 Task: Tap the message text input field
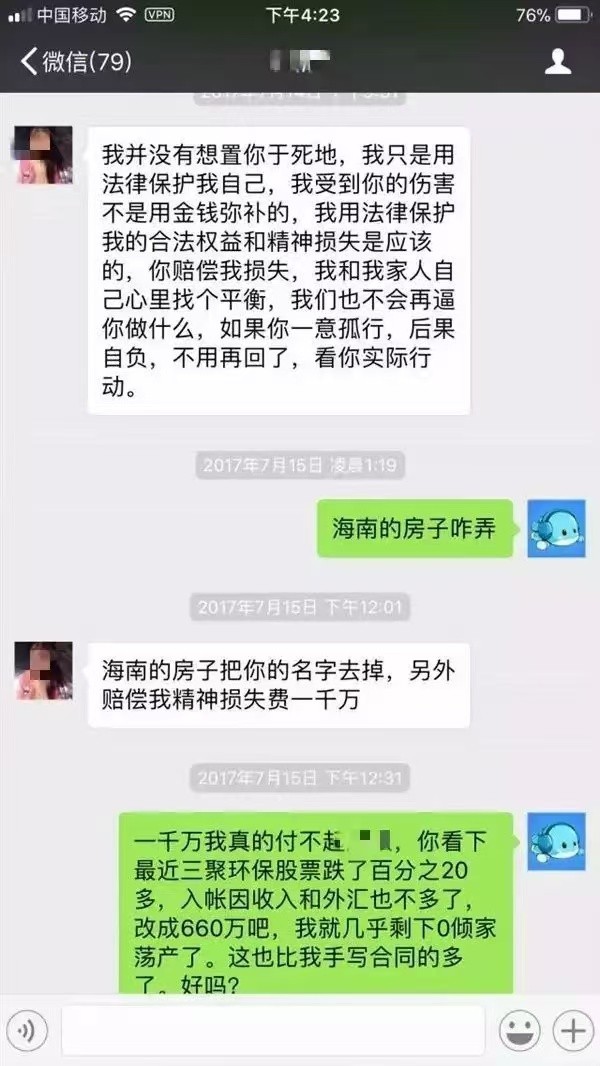pyautogui.click(x=273, y=1030)
